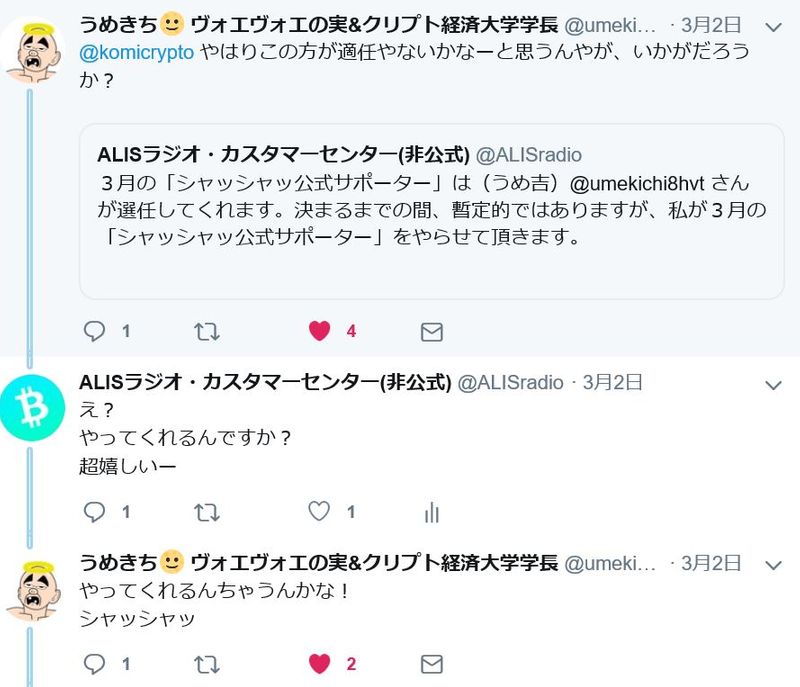
Task: Retweet the ALISradio 超嬉しいー tweet
Action: [x=206, y=512]
